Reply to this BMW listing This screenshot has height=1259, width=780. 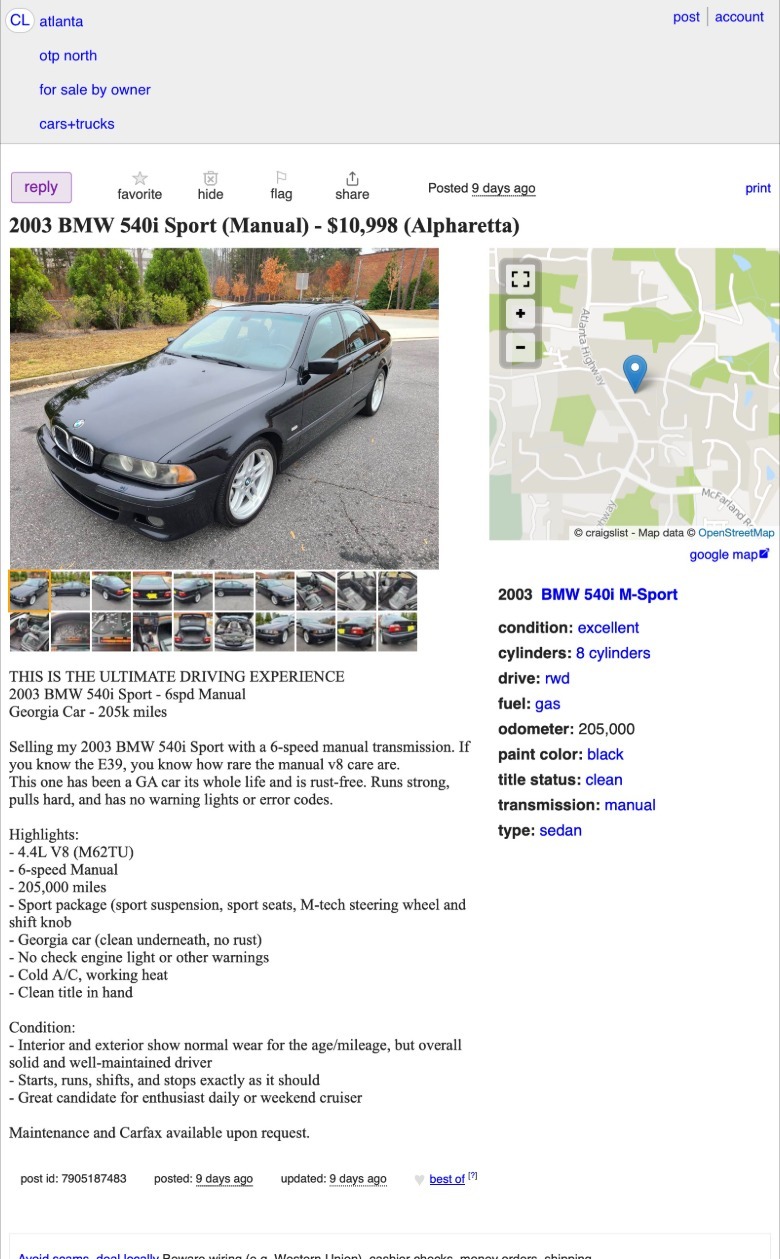tap(41, 187)
